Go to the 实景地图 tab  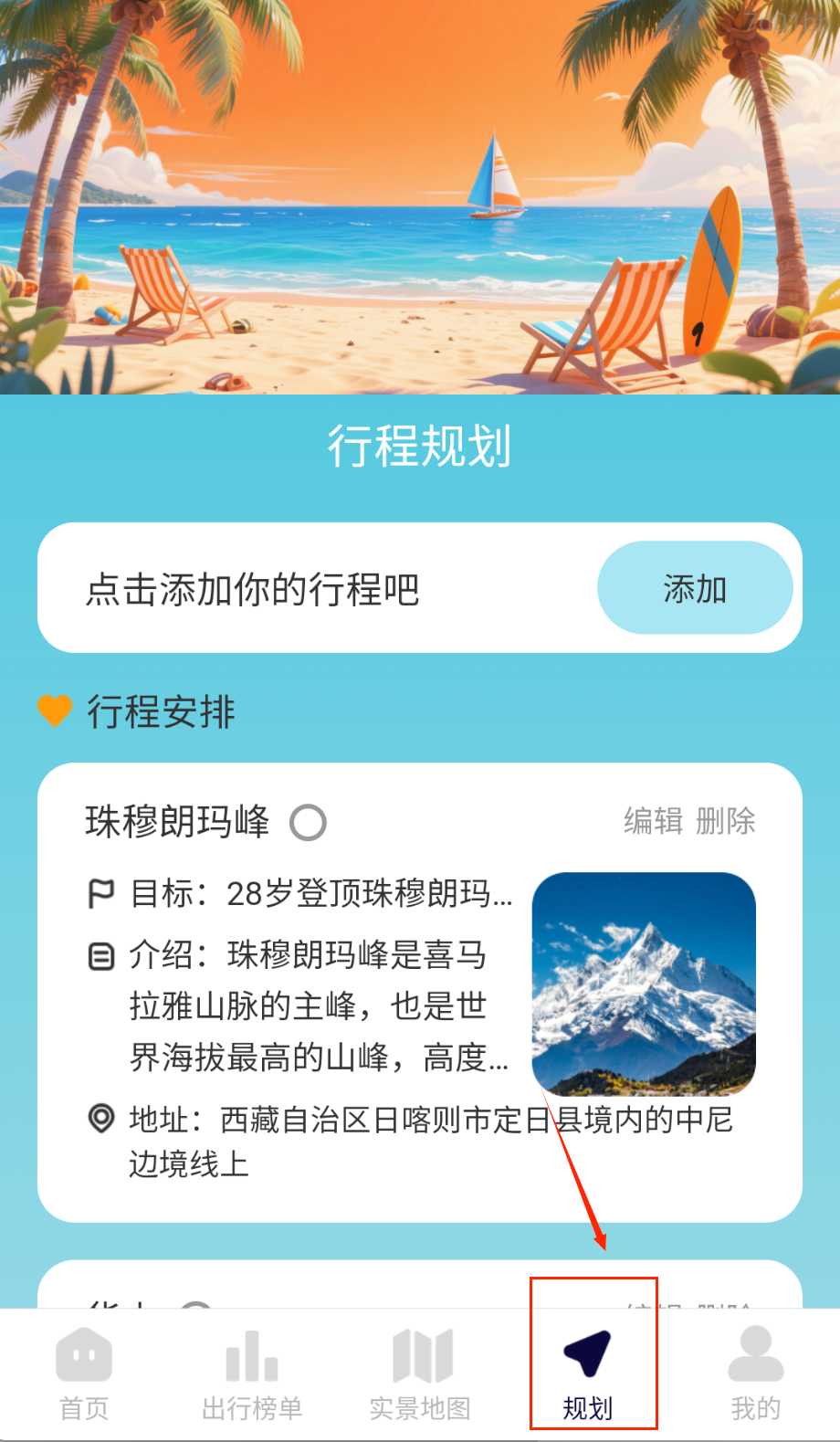(x=420, y=1374)
